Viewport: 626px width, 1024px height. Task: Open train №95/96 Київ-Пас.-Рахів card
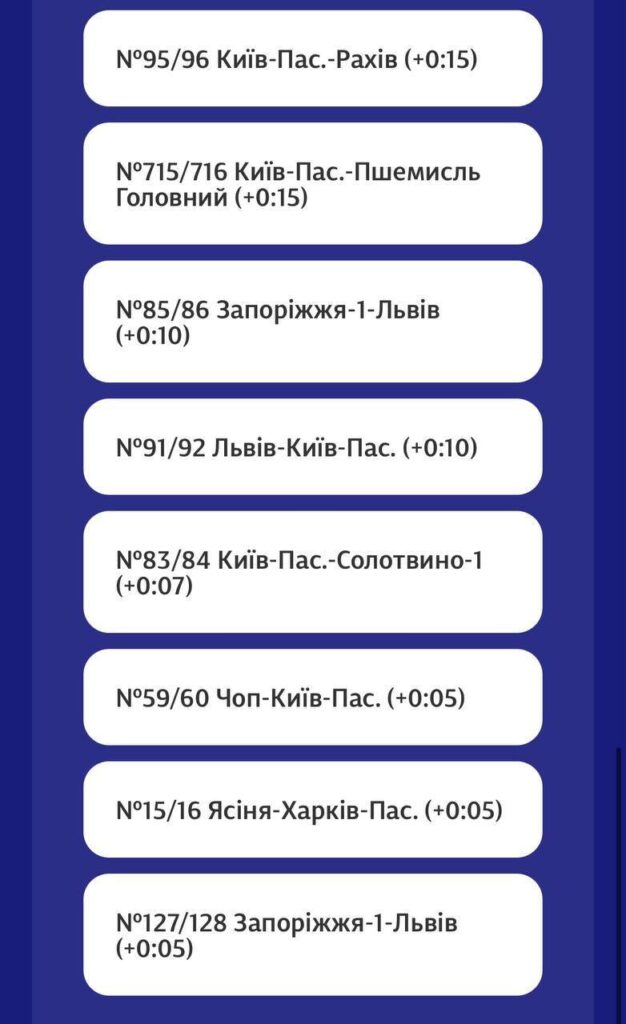click(x=312, y=59)
